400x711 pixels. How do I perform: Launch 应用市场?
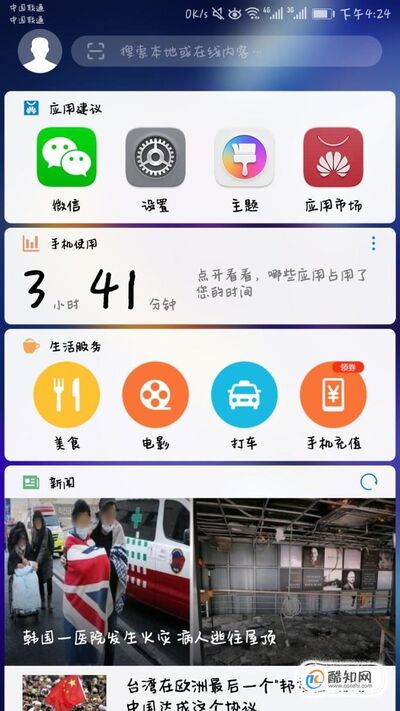point(333,170)
